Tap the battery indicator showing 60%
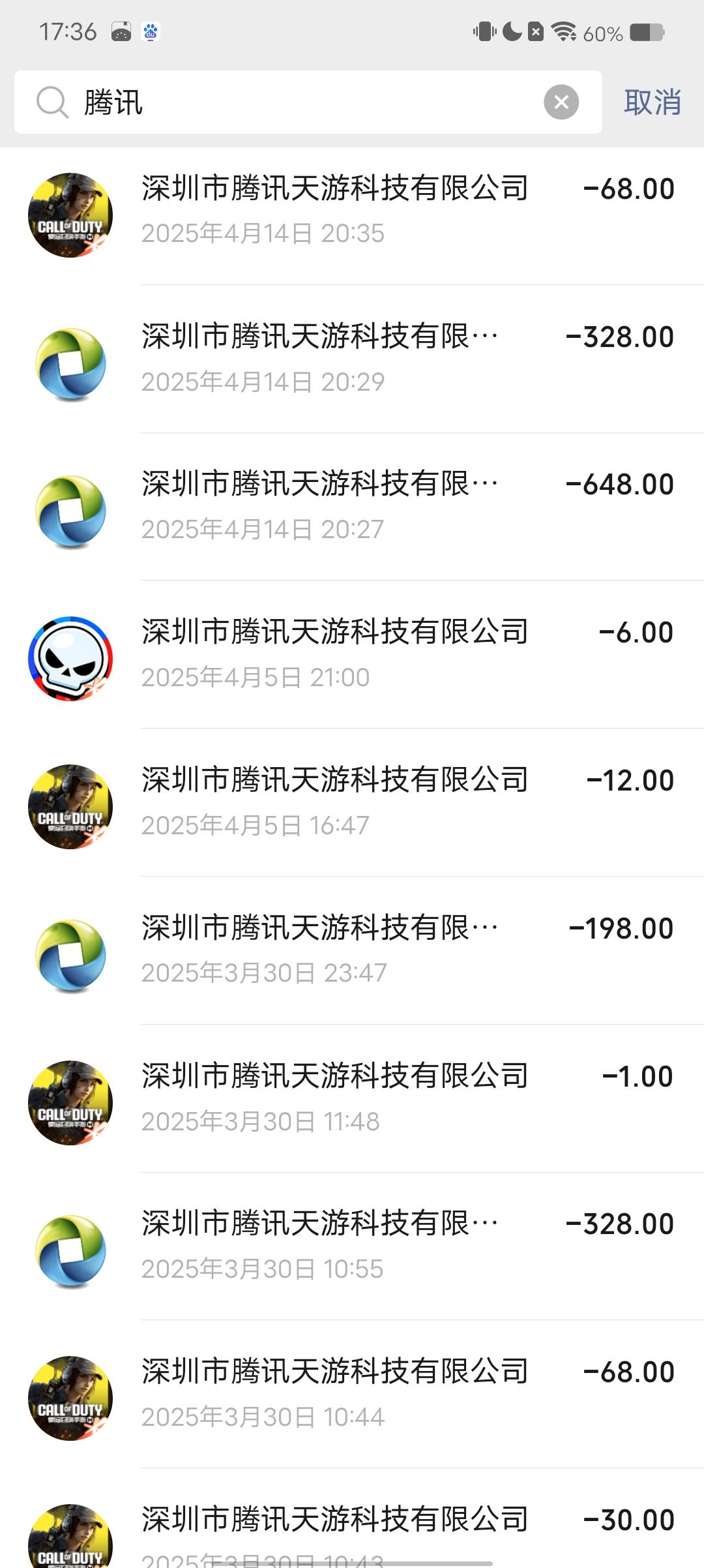704x1568 pixels. click(x=642, y=30)
